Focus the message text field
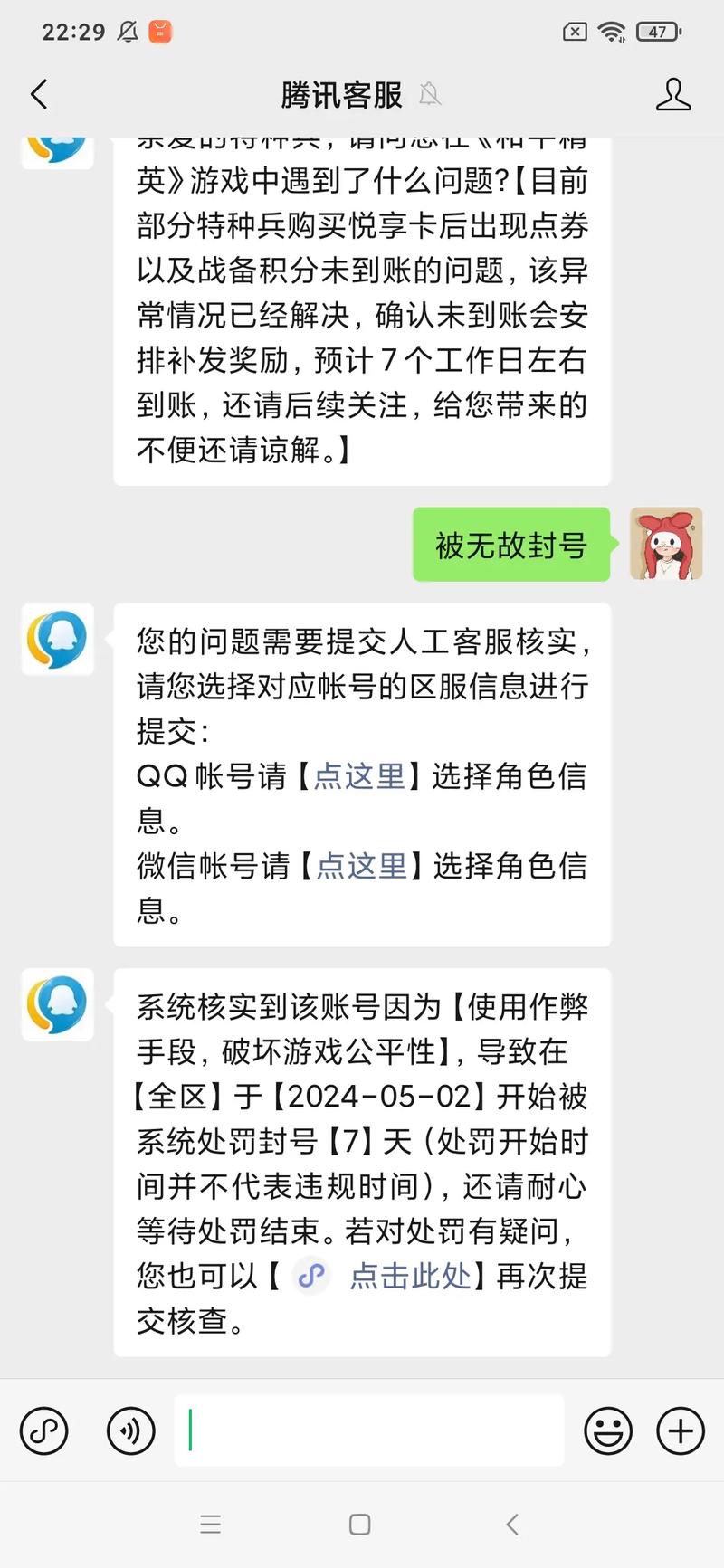724x1568 pixels. click(x=369, y=1430)
